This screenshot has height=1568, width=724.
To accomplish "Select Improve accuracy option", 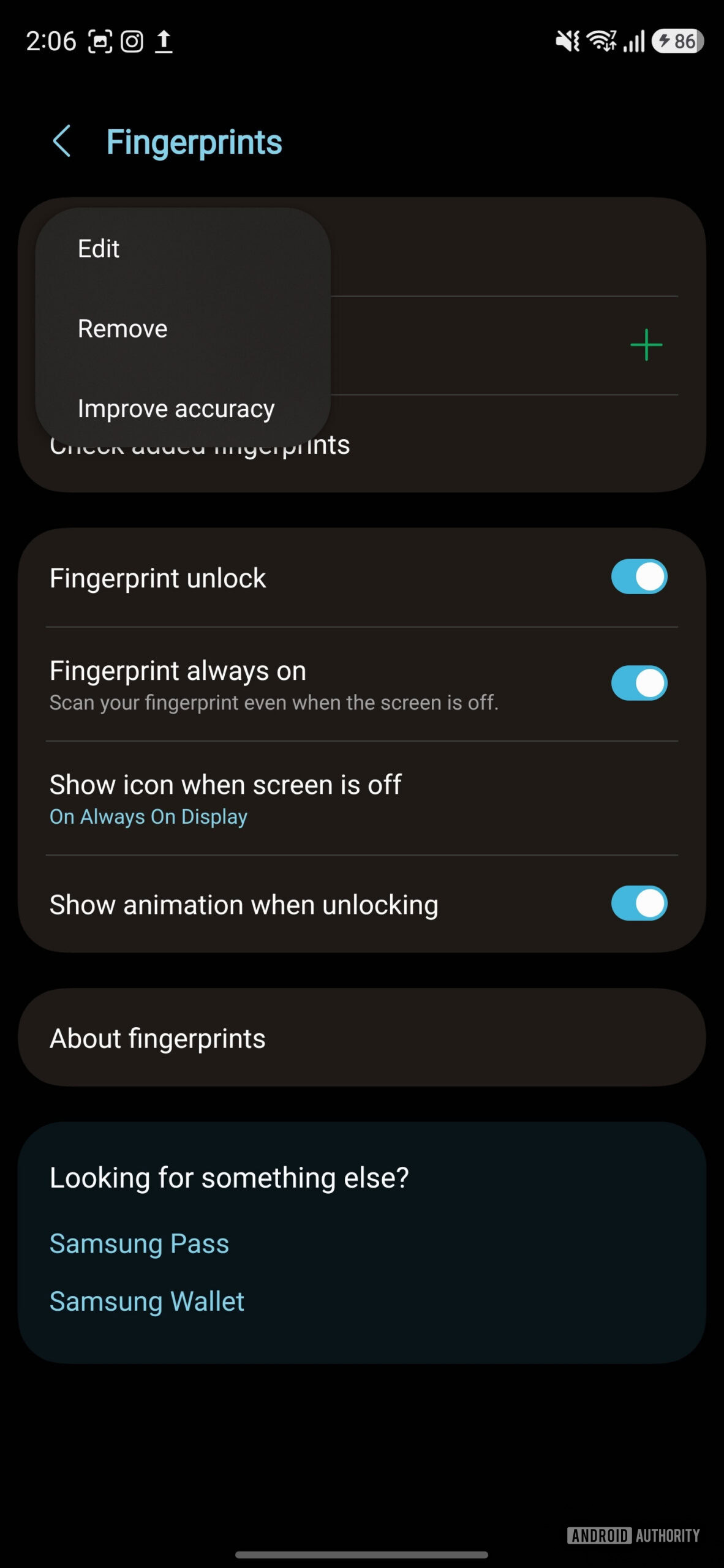I will pyautogui.click(x=176, y=407).
